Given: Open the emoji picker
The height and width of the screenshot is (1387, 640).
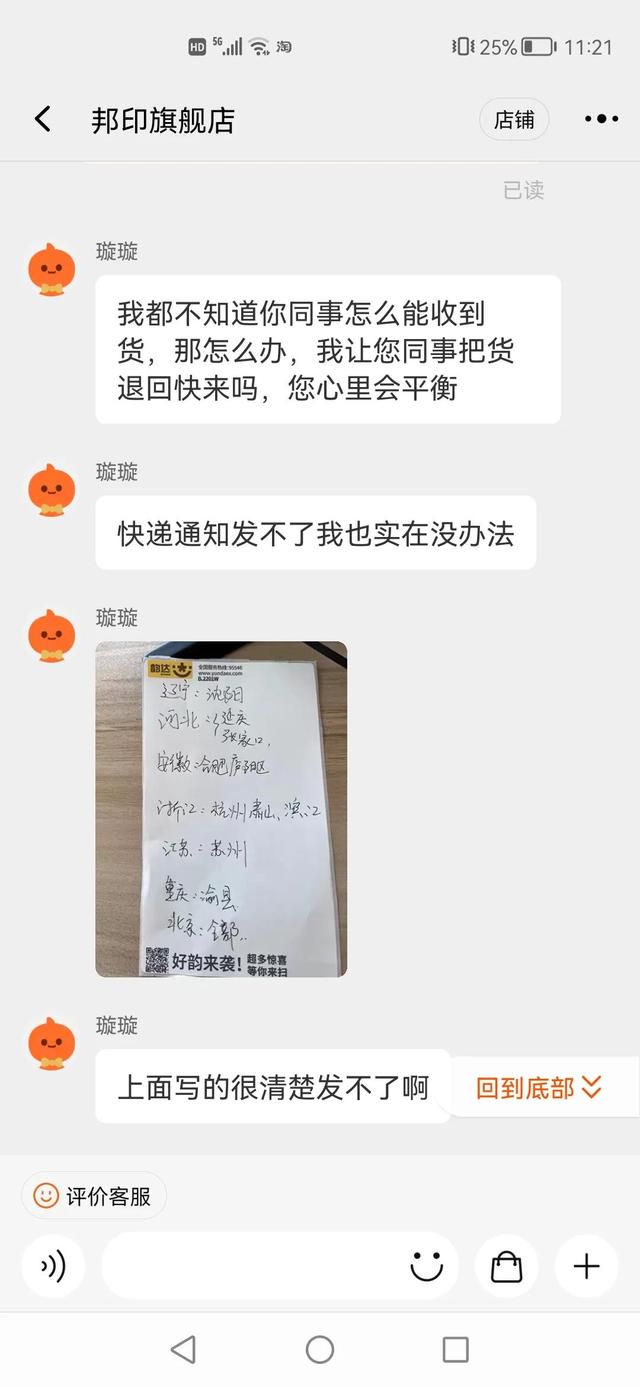Looking at the screenshot, I should coord(427,1267).
